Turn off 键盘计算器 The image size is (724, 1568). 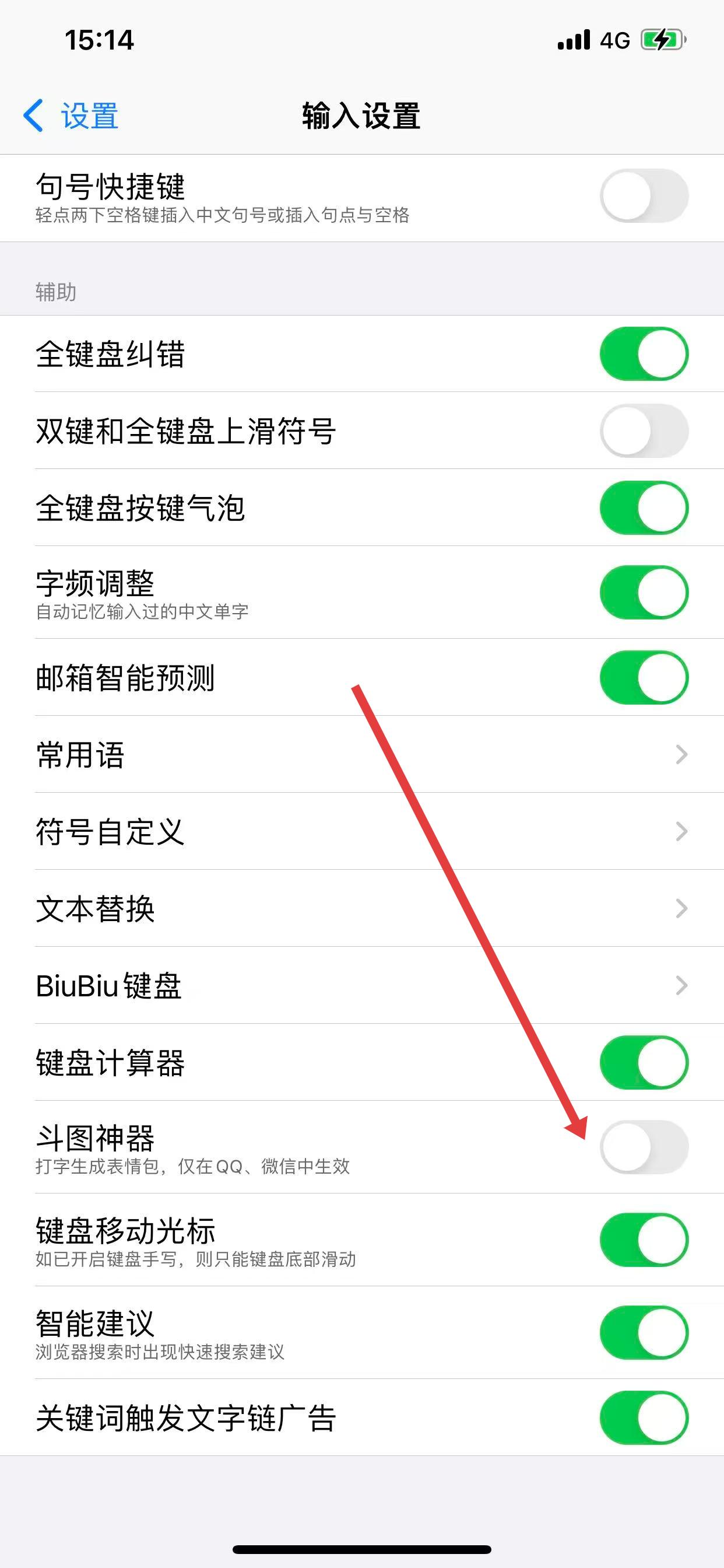(x=644, y=1063)
